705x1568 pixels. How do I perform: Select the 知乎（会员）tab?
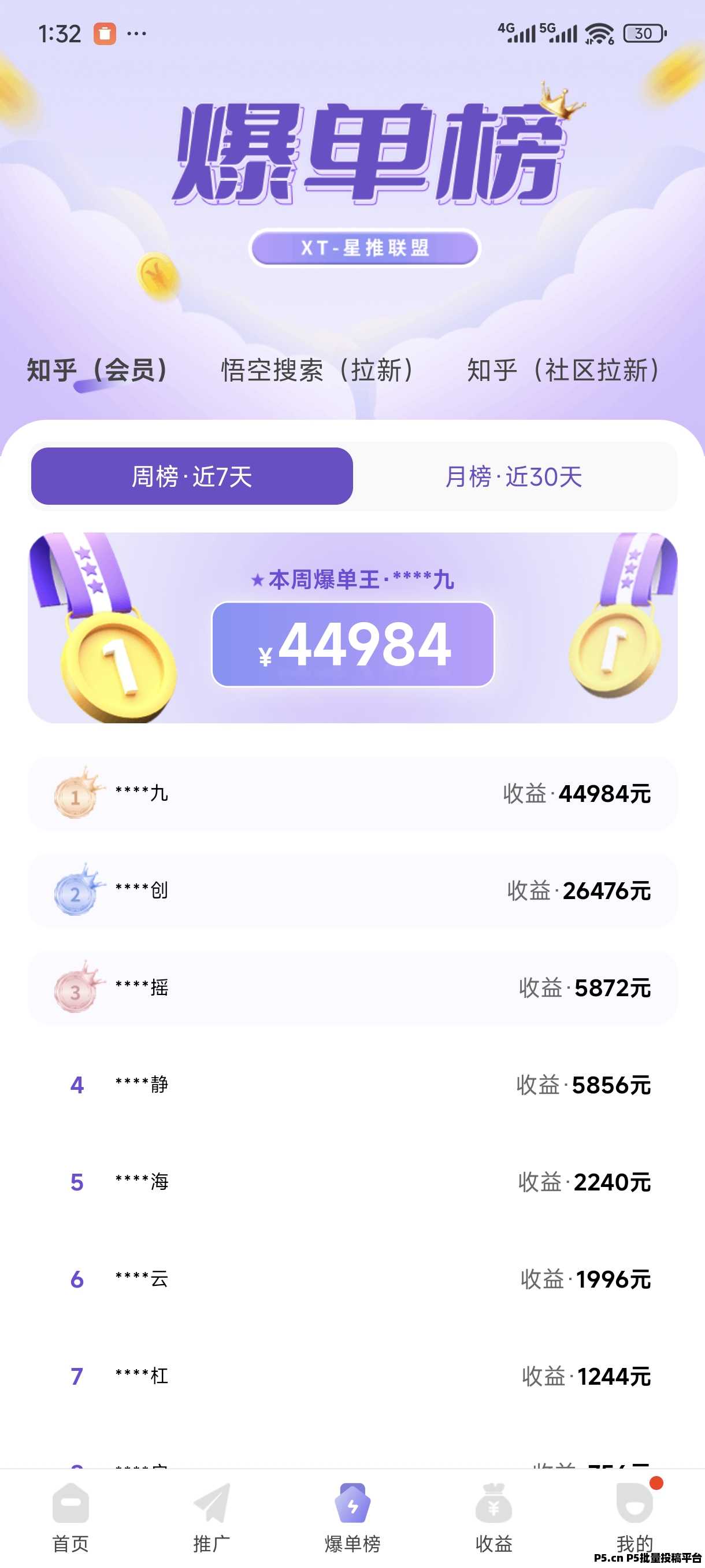click(x=96, y=371)
